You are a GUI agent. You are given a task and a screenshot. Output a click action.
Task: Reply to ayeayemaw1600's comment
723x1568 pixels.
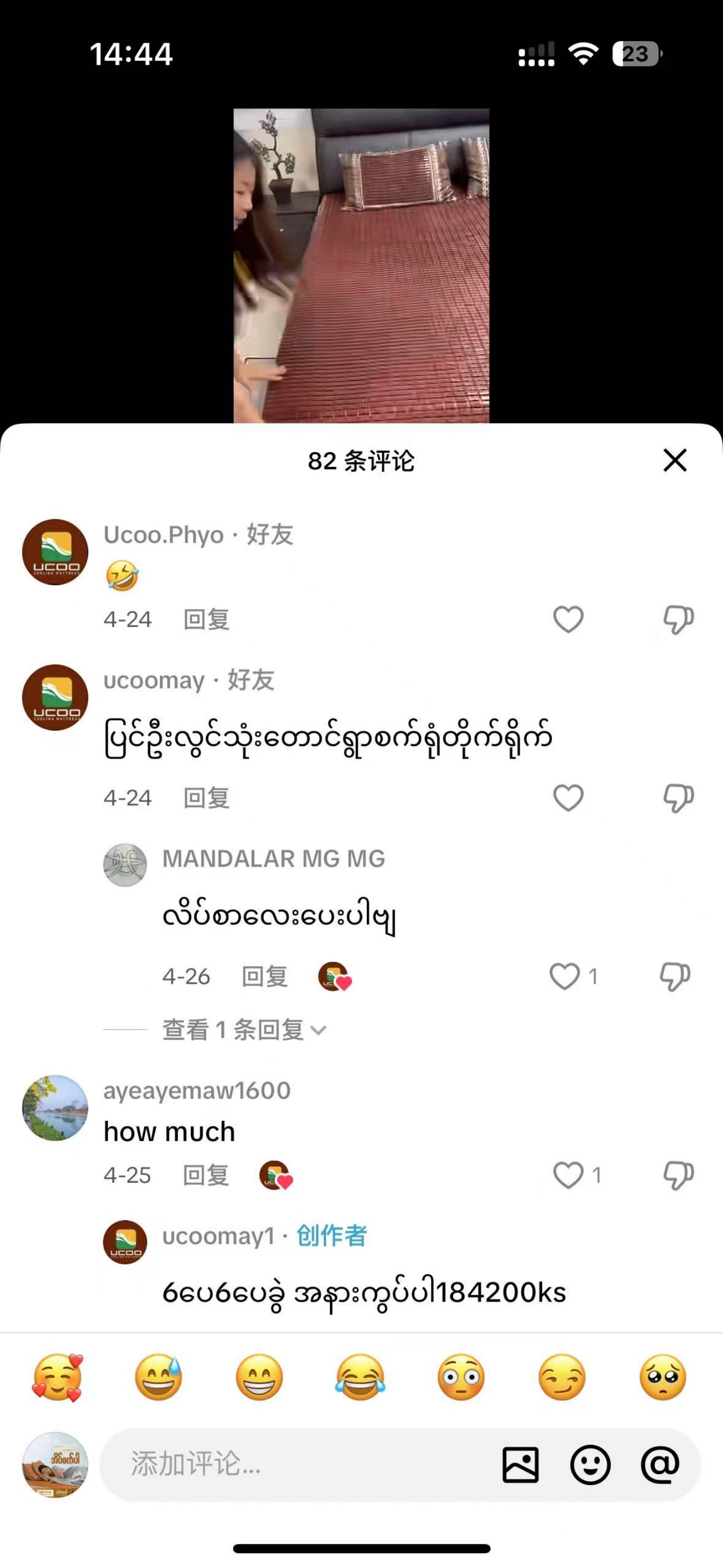(x=206, y=1175)
